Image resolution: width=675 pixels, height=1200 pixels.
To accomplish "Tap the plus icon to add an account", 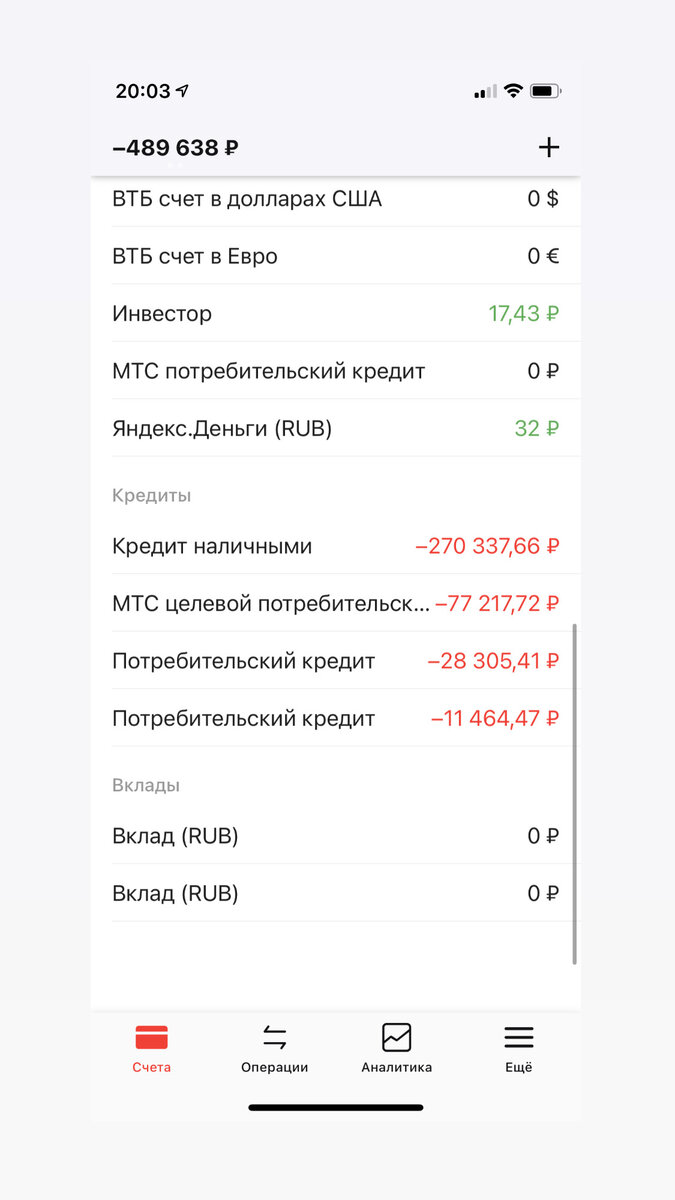I will tap(548, 148).
